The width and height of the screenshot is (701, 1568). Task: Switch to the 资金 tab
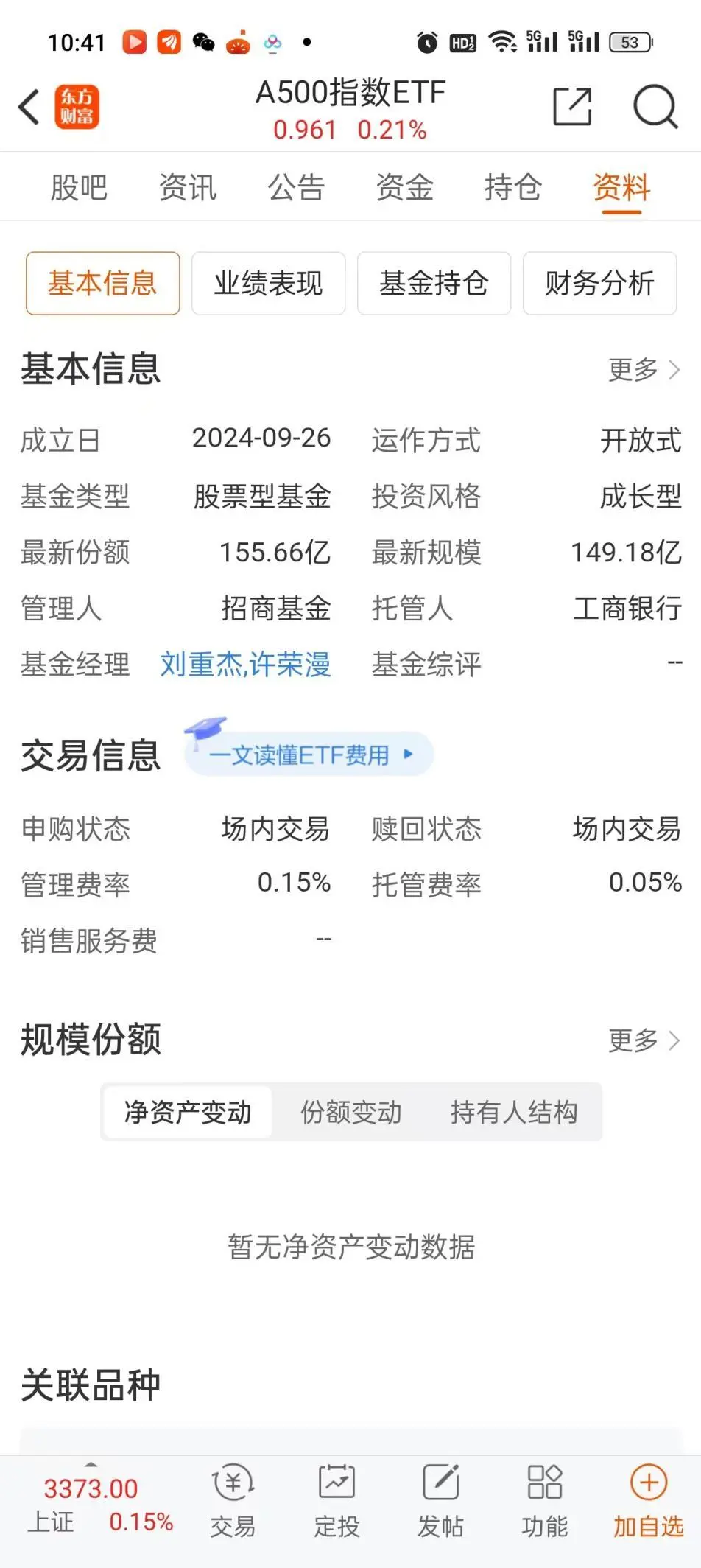(404, 187)
